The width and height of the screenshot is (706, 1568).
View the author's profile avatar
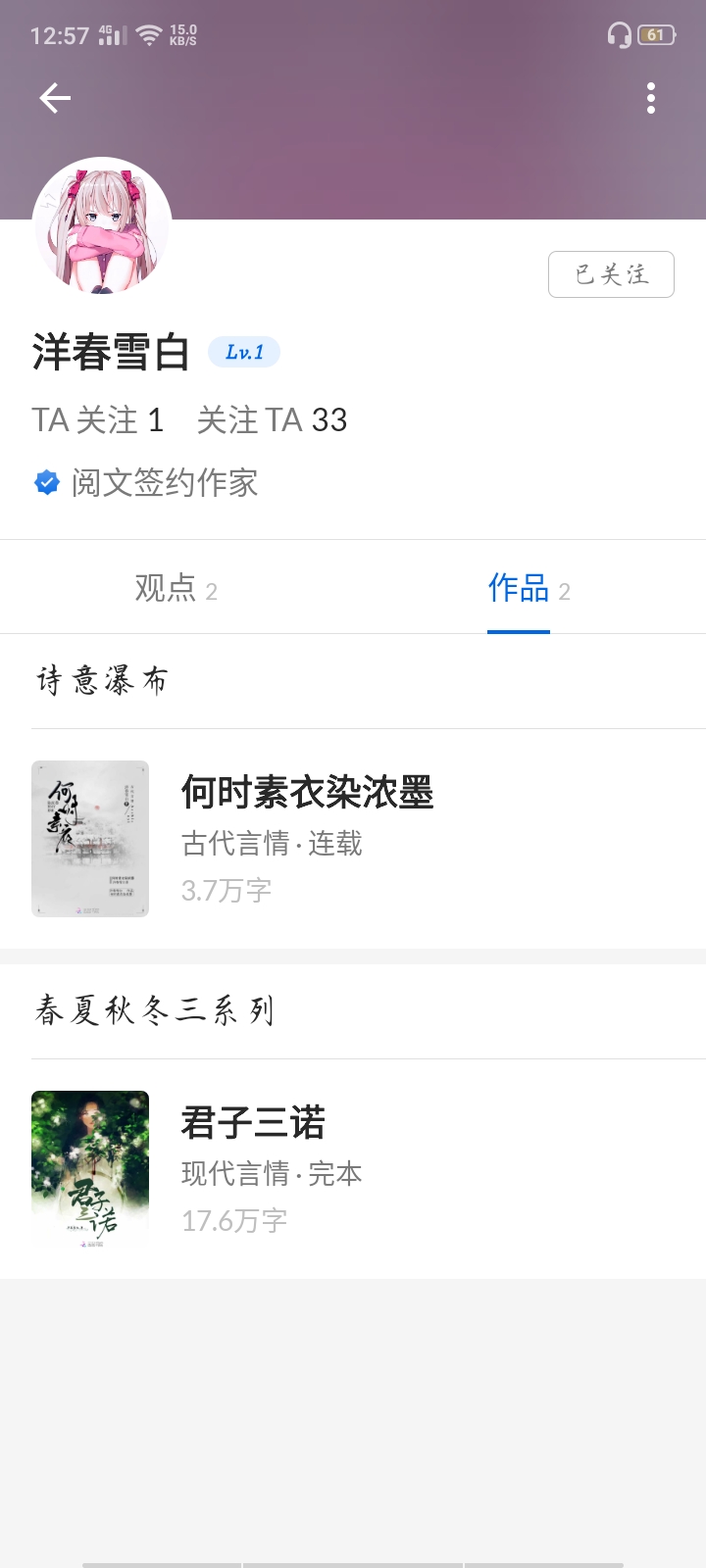click(x=102, y=226)
